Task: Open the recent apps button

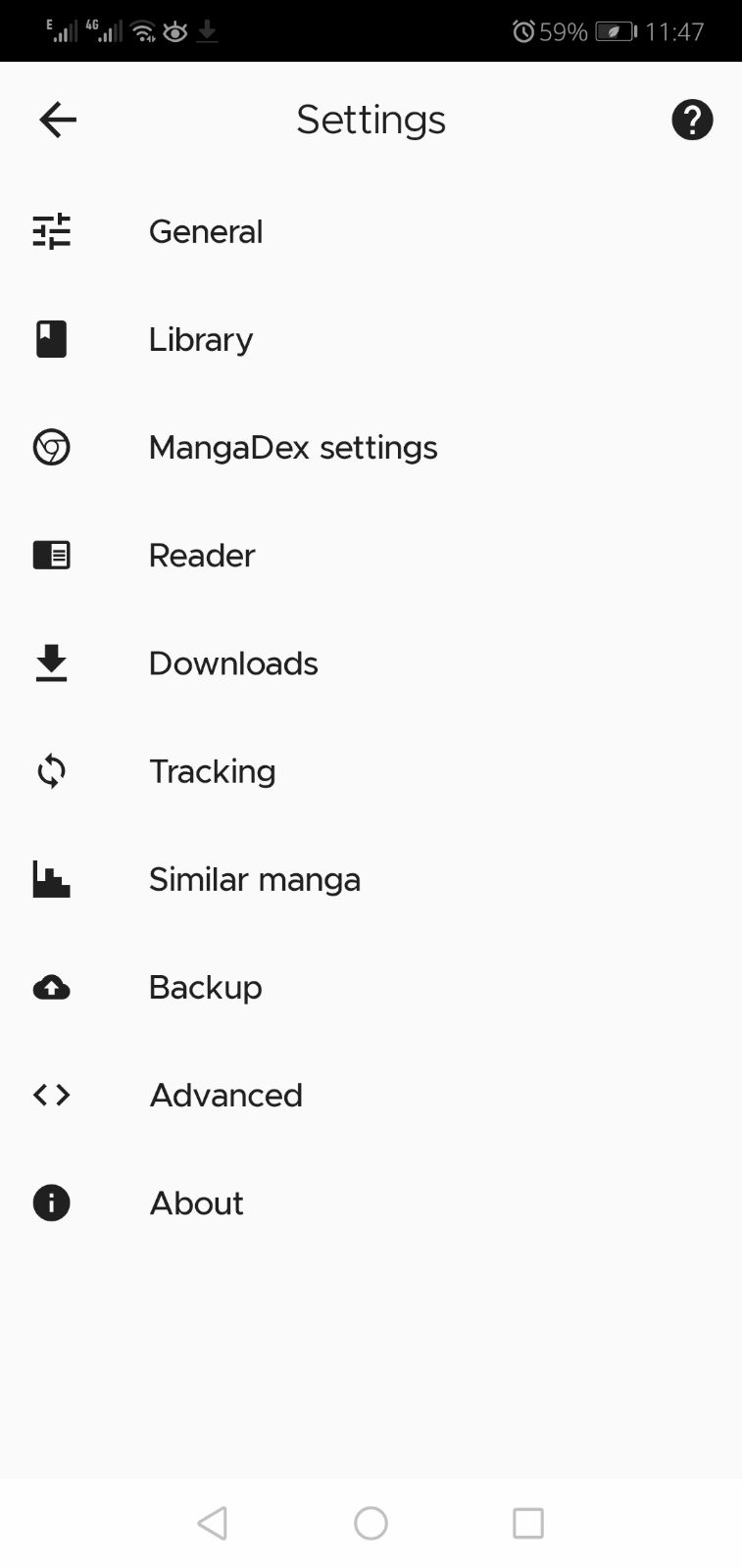Action: (527, 1523)
